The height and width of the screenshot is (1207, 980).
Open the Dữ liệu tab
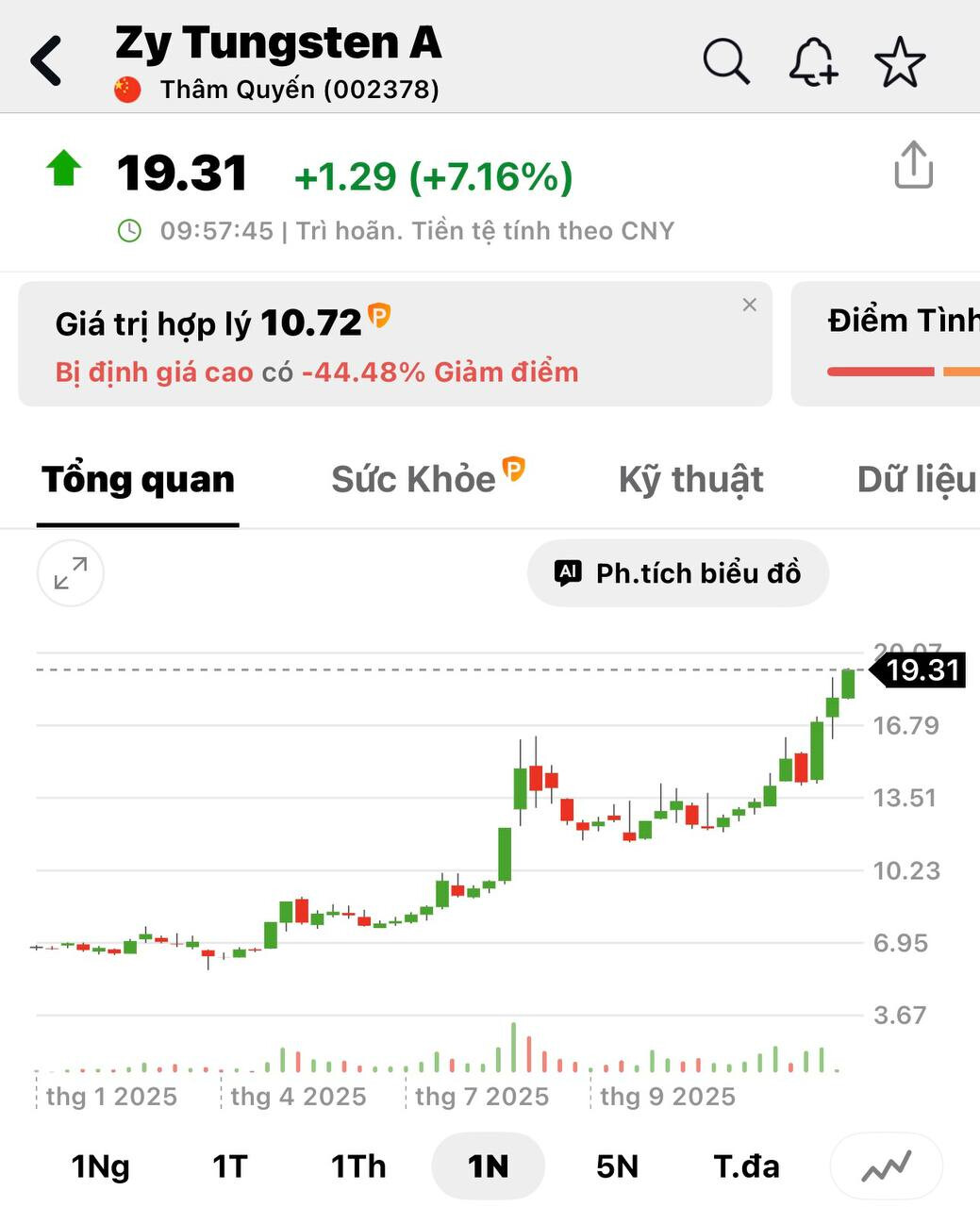pyautogui.click(x=915, y=479)
